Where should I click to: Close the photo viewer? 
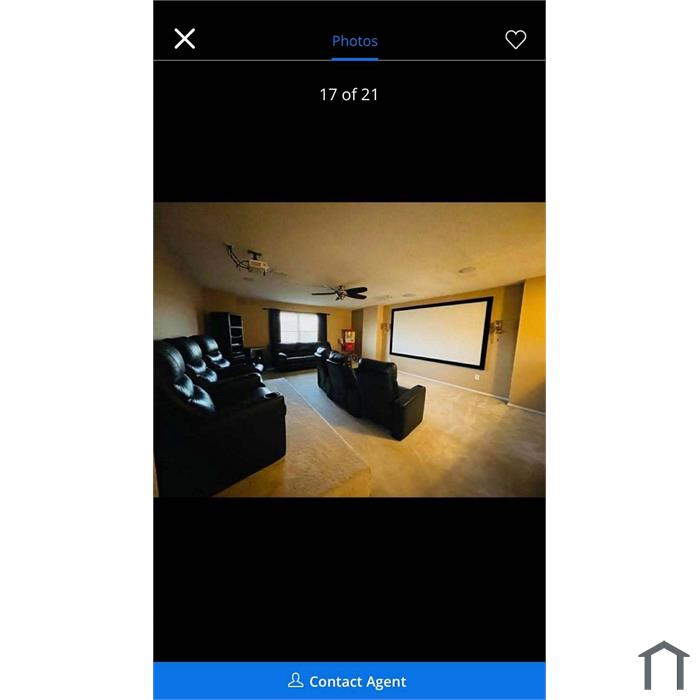(185, 39)
